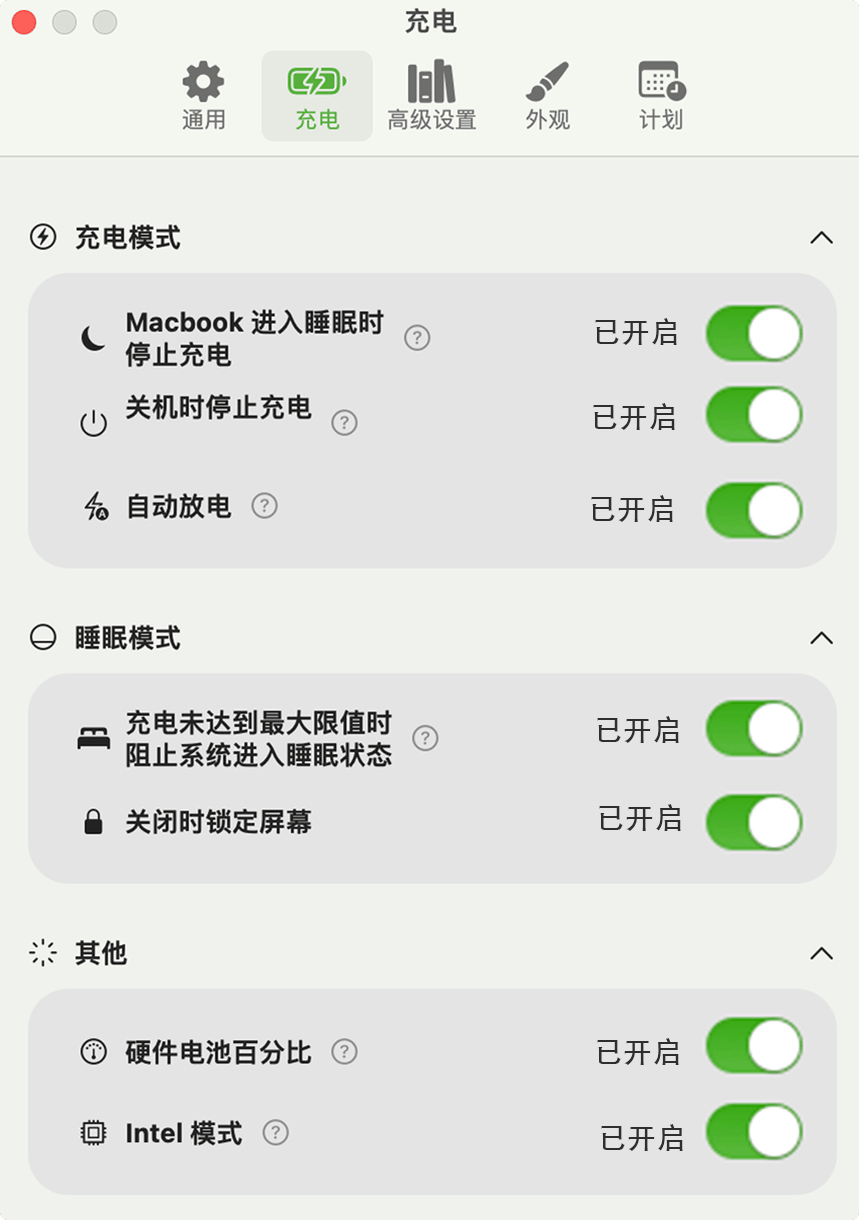Show help for 自动放电
Image resolution: width=859 pixels, height=1220 pixels.
264,506
